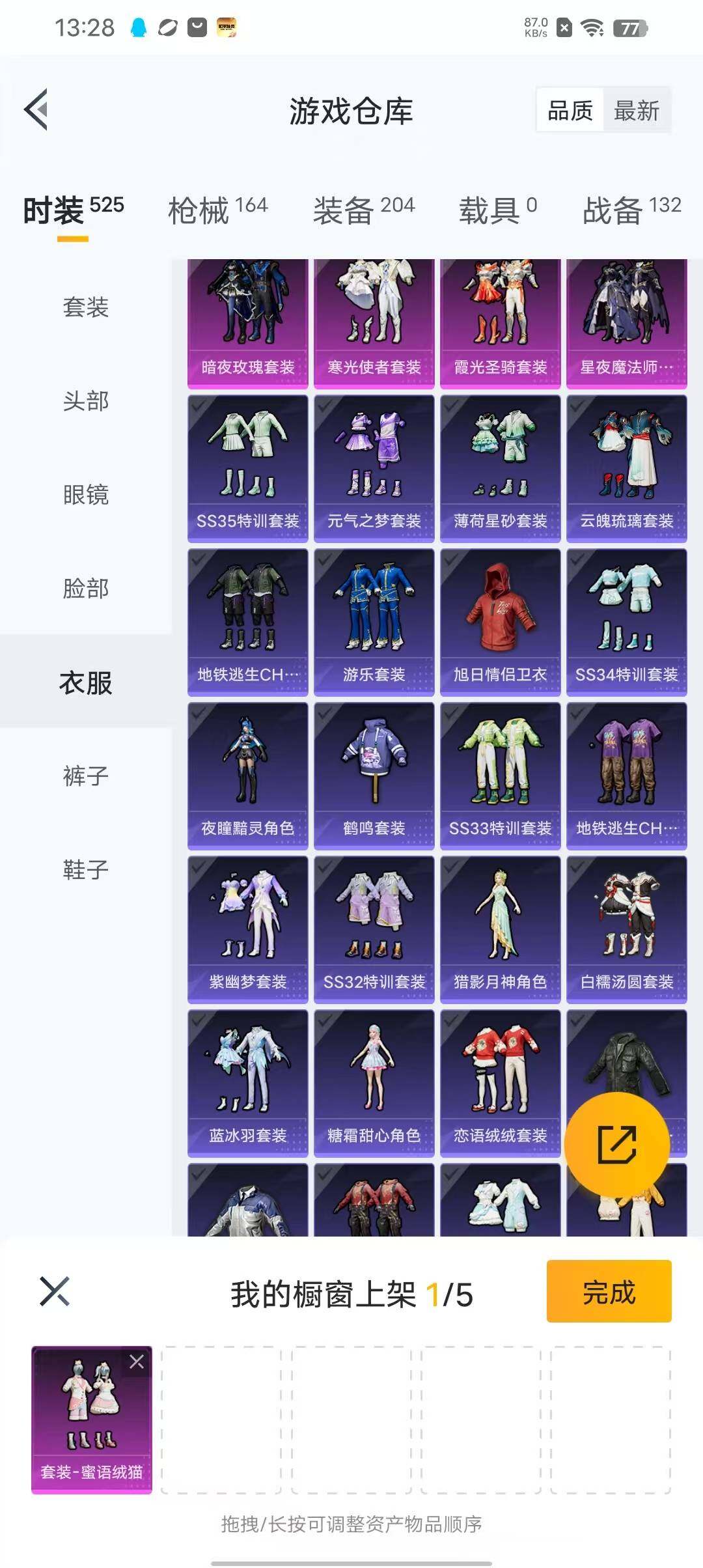Pick the 暗夜玫瑰套装 item
This screenshot has width=703, height=1568.
click(x=247, y=322)
